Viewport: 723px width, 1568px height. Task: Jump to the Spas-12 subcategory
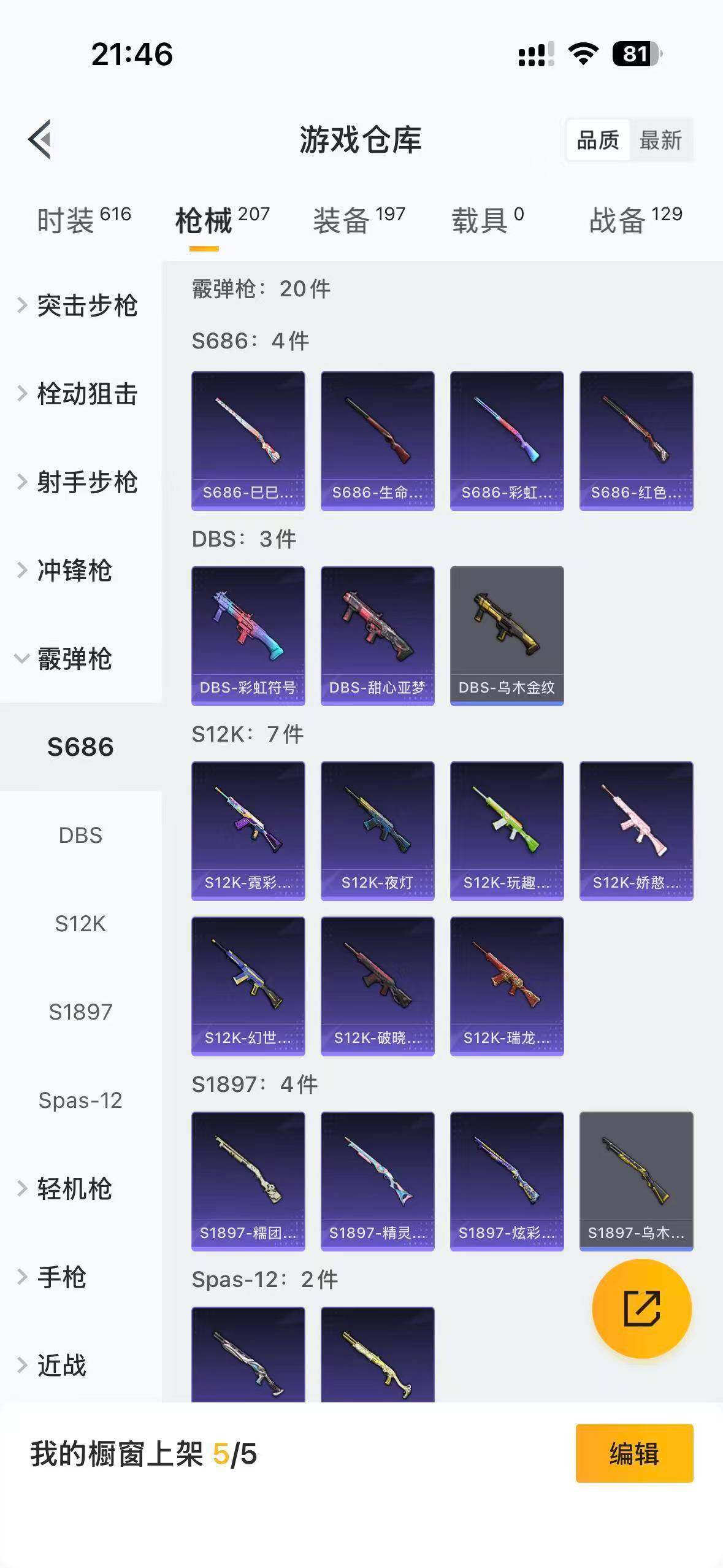tap(80, 1101)
